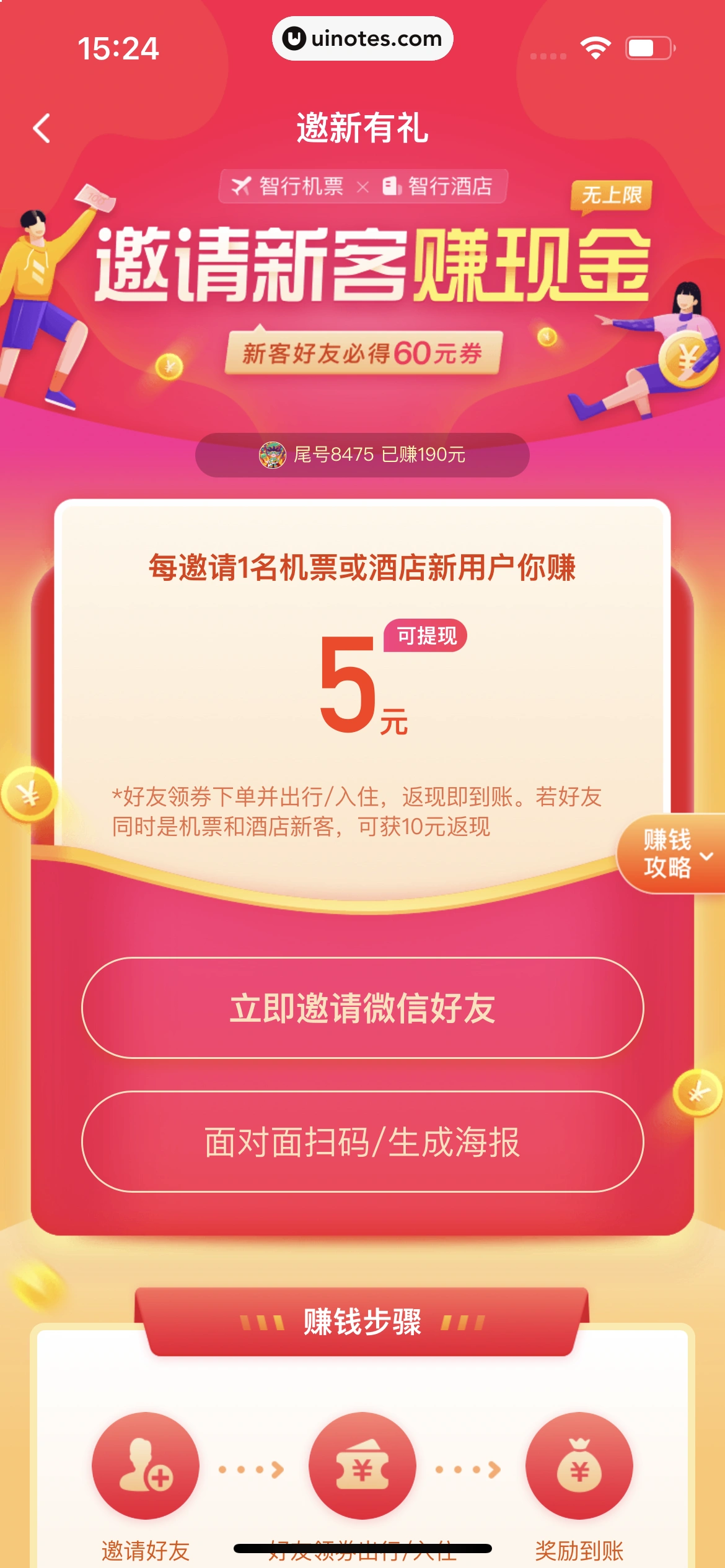Viewport: 725px width, 1568px height.
Task: Tap 立即邀请微信好友 button
Action: pos(362,1008)
